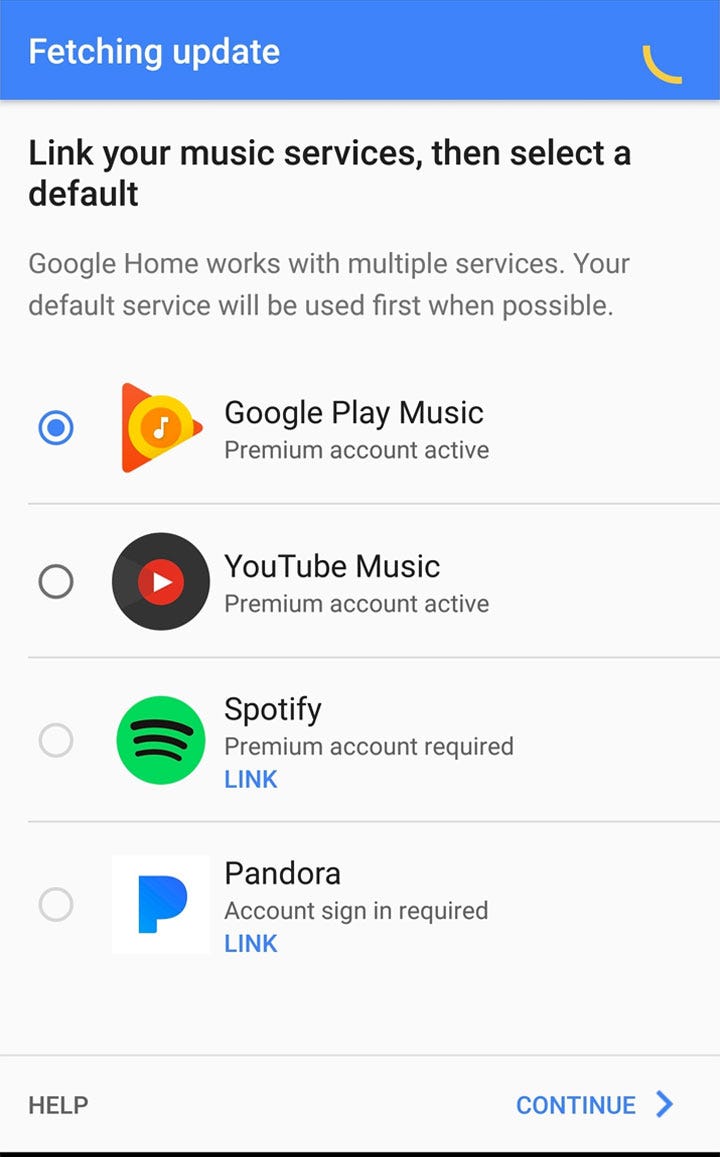
Task: Tap LINK under Pandora
Action: pos(251,943)
